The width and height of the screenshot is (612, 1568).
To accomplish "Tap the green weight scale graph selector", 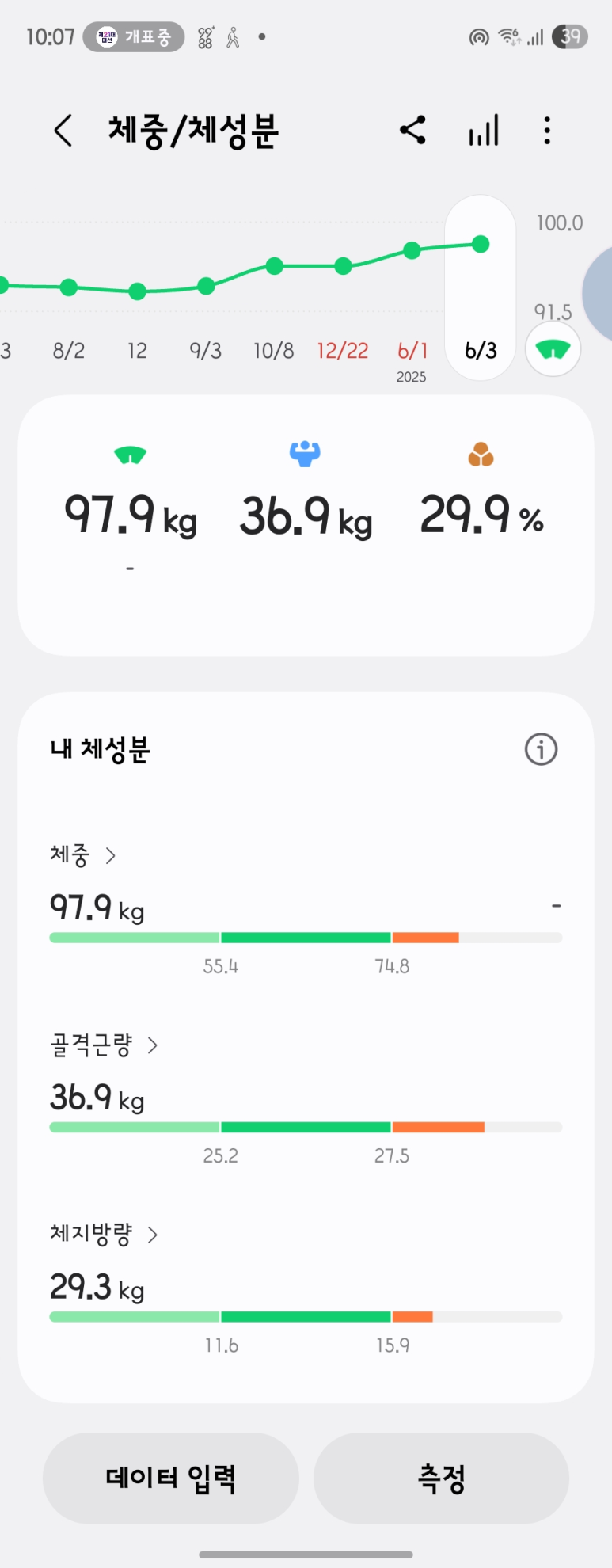I will tap(553, 349).
